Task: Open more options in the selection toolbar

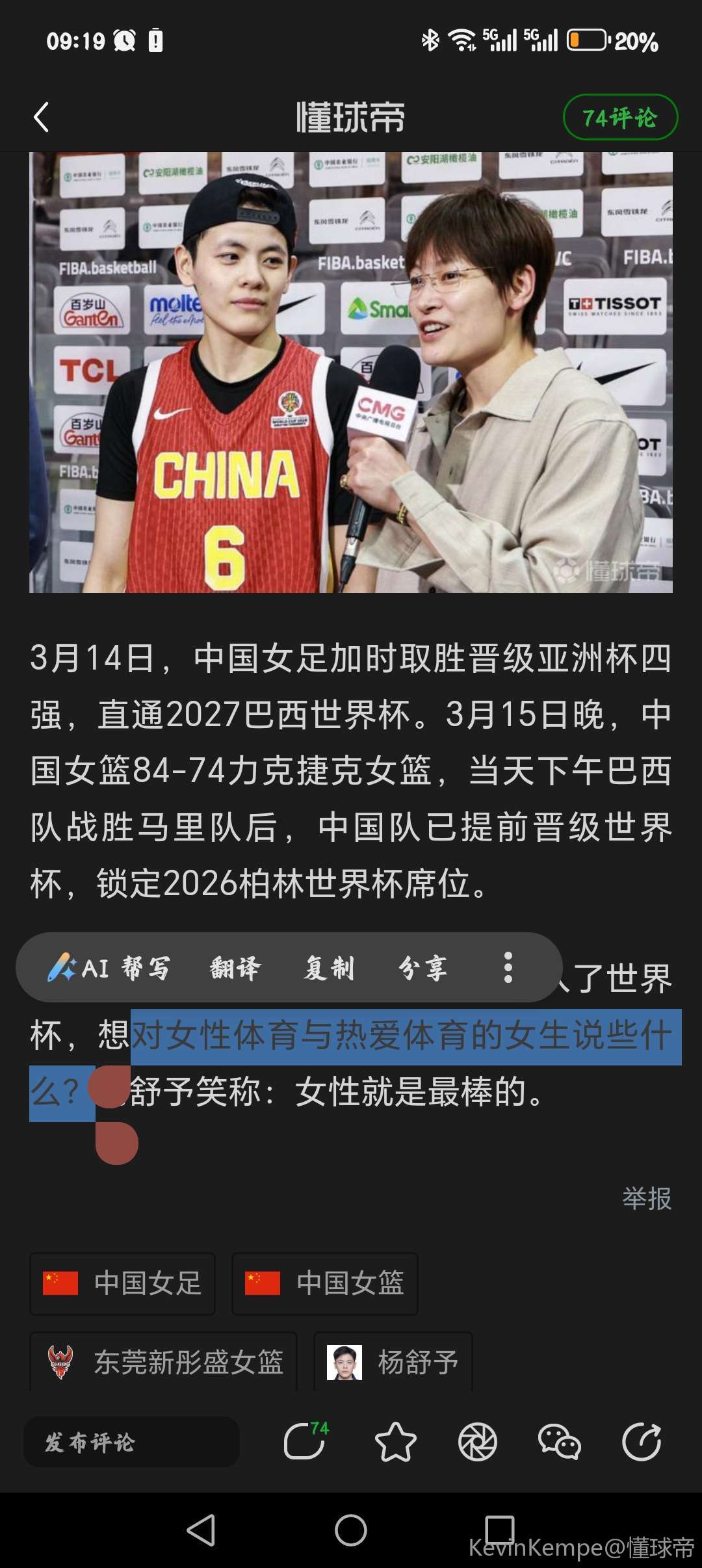Action: tap(508, 968)
